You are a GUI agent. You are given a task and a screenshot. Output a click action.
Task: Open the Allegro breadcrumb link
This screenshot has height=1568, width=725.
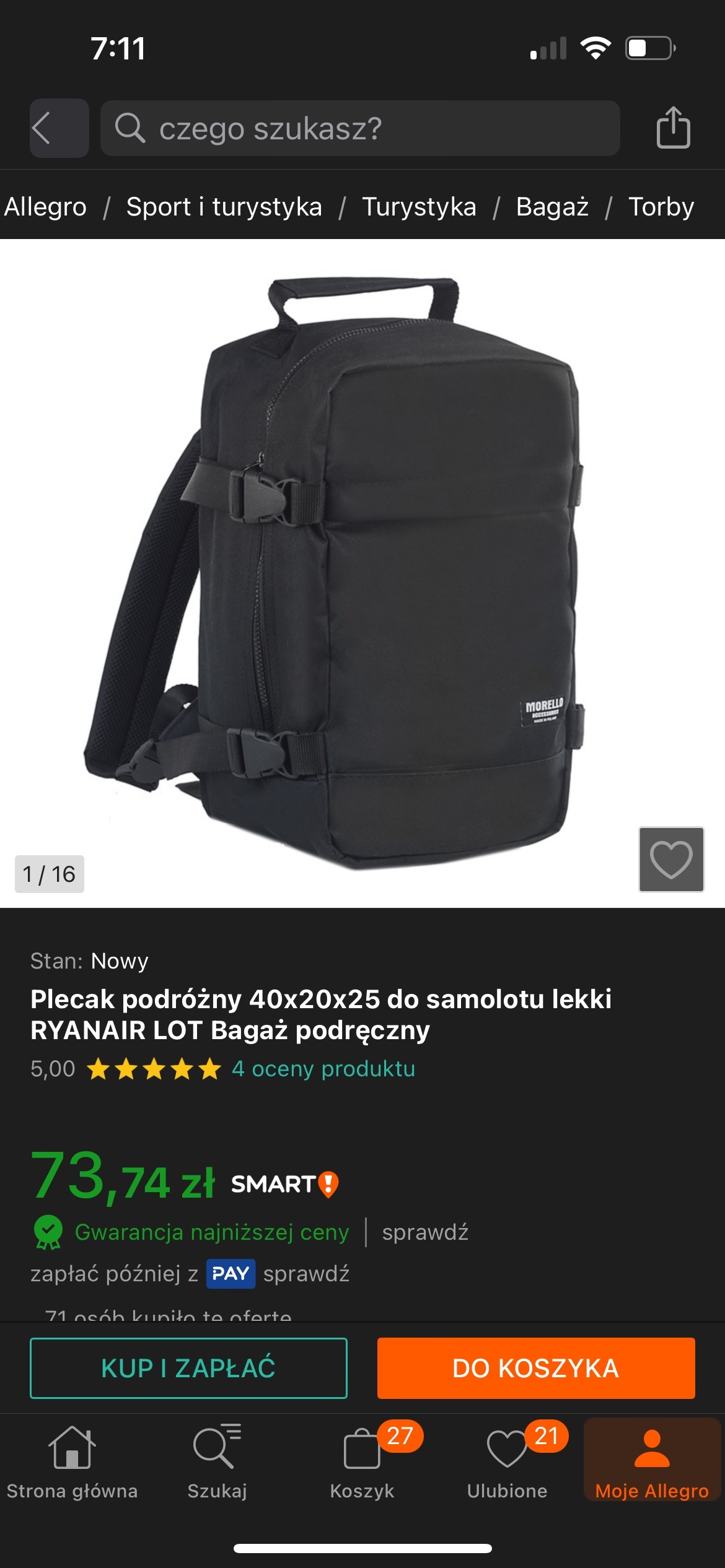coord(45,207)
